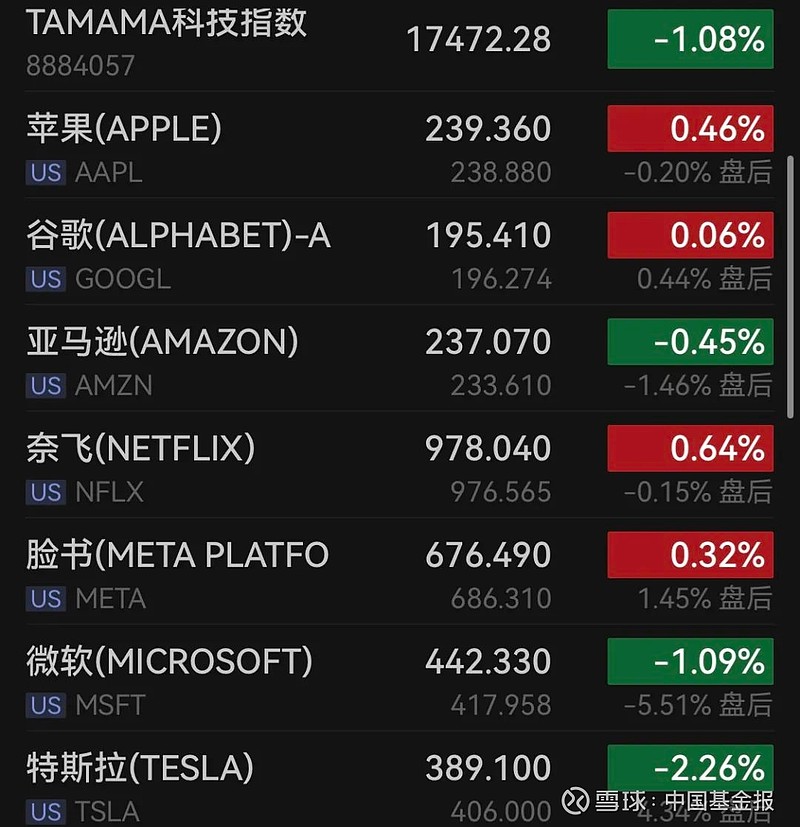The image size is (800, 827).
Task: Click Netflix's red 0.64% change badge
Action: click(691, 448)
